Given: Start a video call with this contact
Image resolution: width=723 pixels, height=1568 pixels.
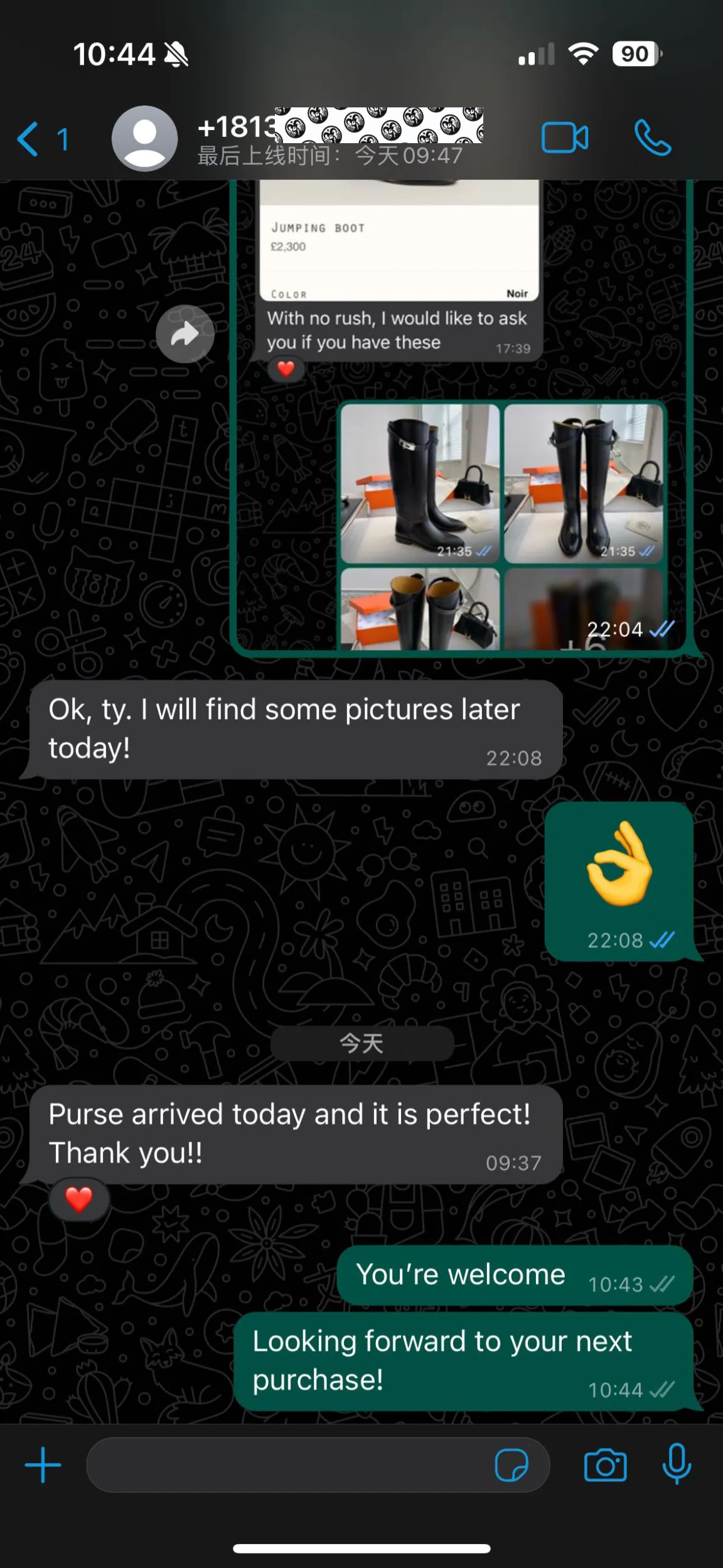Looking at the screenshot, I should [564, 138].
